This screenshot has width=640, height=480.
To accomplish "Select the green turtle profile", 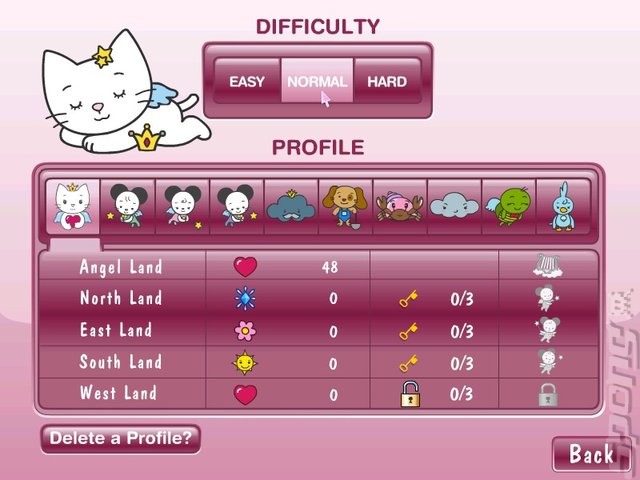I will (x=507, y=204).
